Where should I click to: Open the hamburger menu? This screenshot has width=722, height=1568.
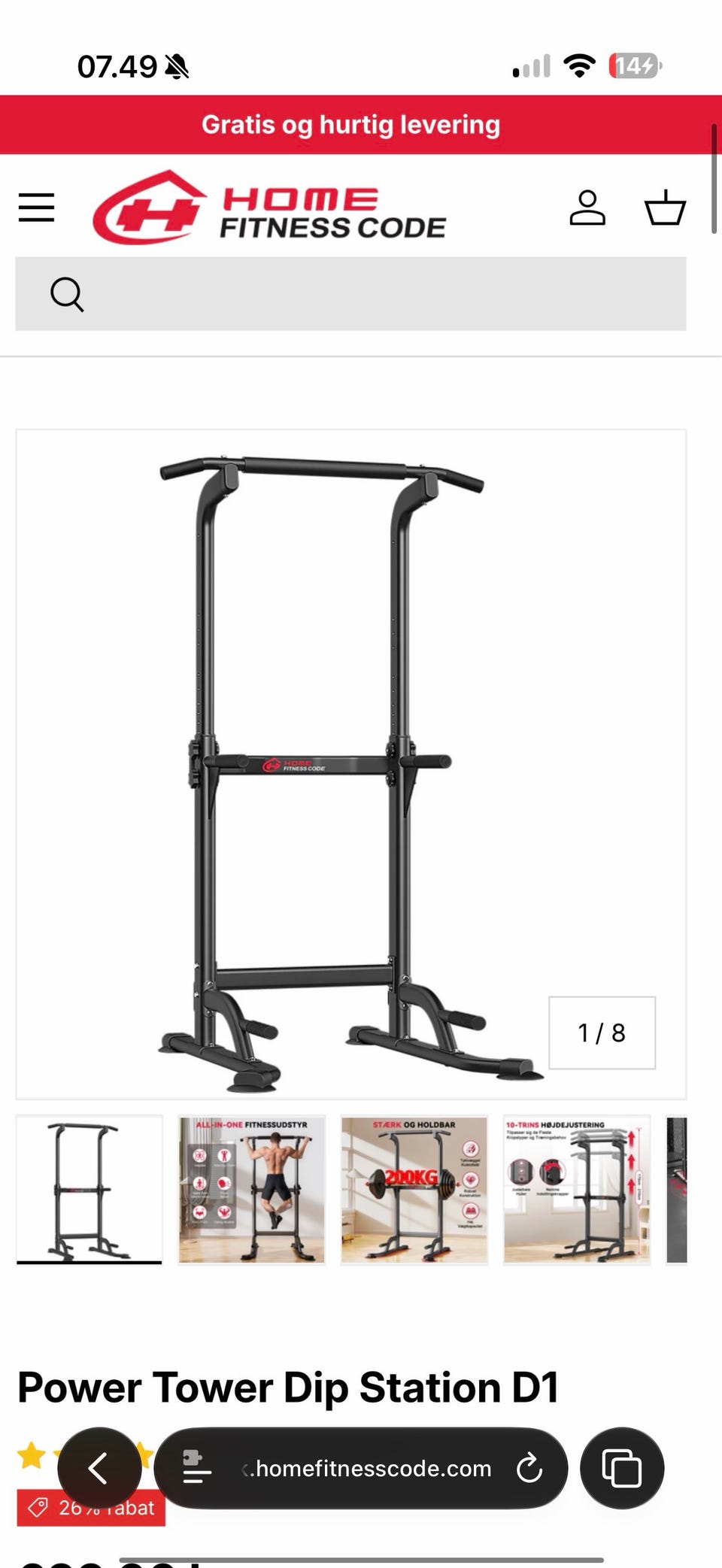[x=37, y=208]
